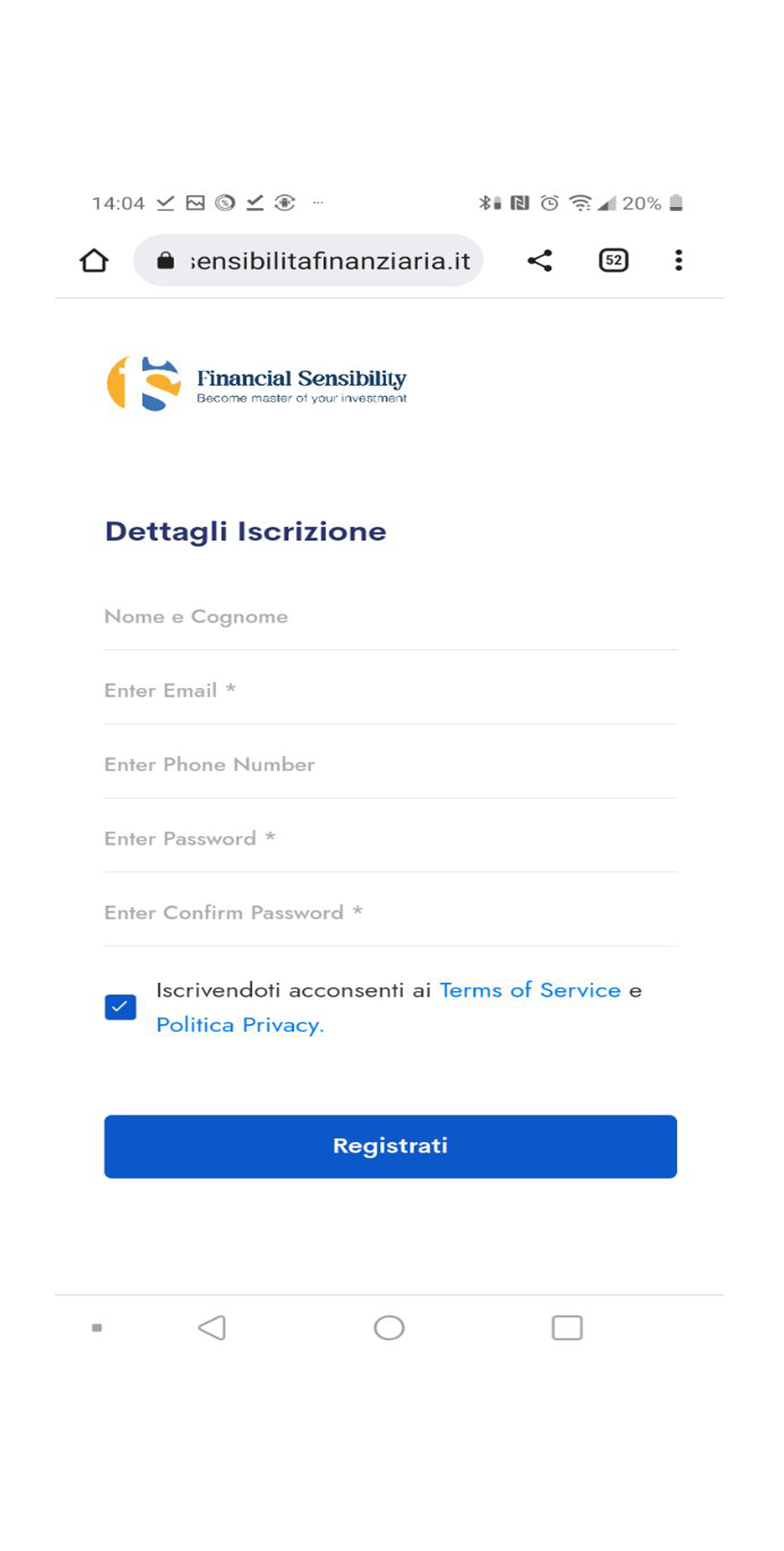Viewport: 784px width, 1551px height.
Task: Focus the Enter Password field
Action: coord(390,838)
